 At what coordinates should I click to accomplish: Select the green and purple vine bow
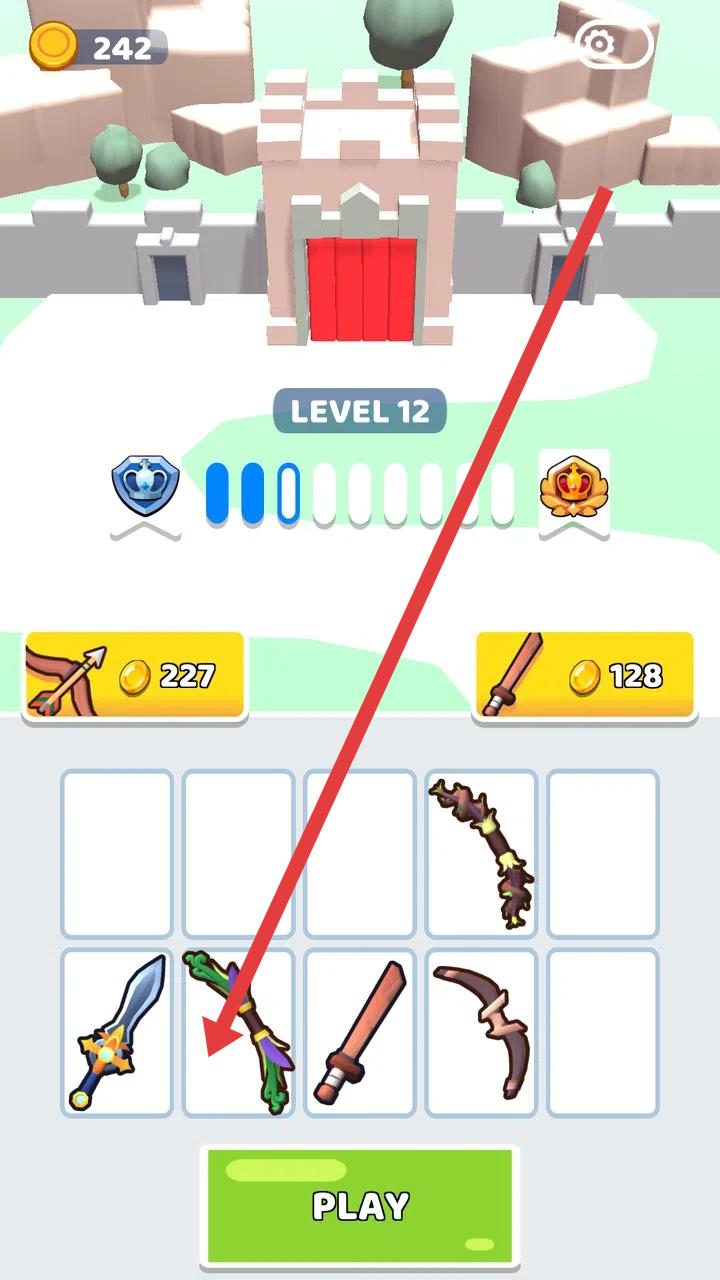click(238, 1032)
